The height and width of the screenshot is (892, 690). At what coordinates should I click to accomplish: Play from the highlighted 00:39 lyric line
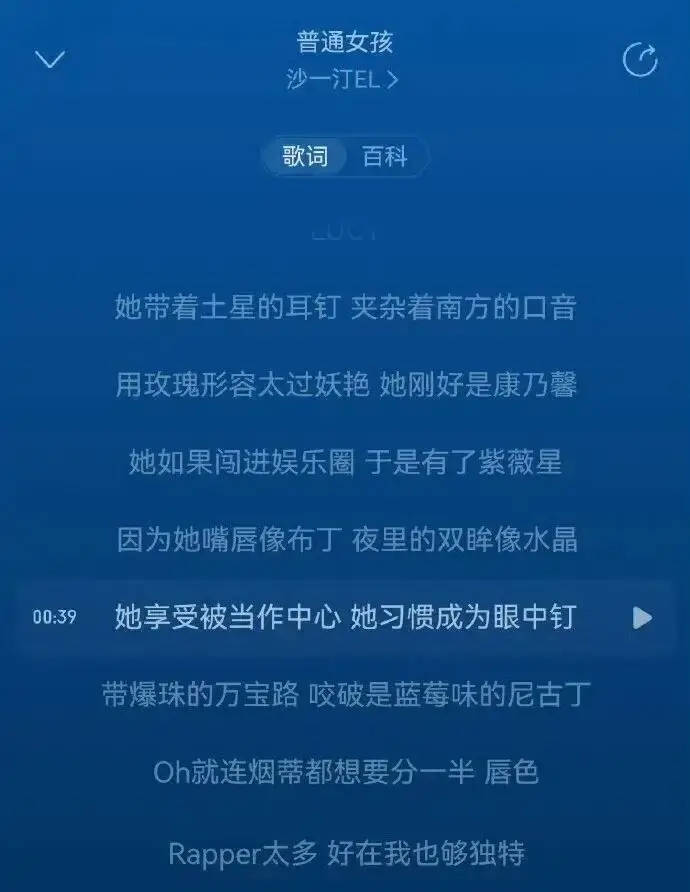[642, 618]
